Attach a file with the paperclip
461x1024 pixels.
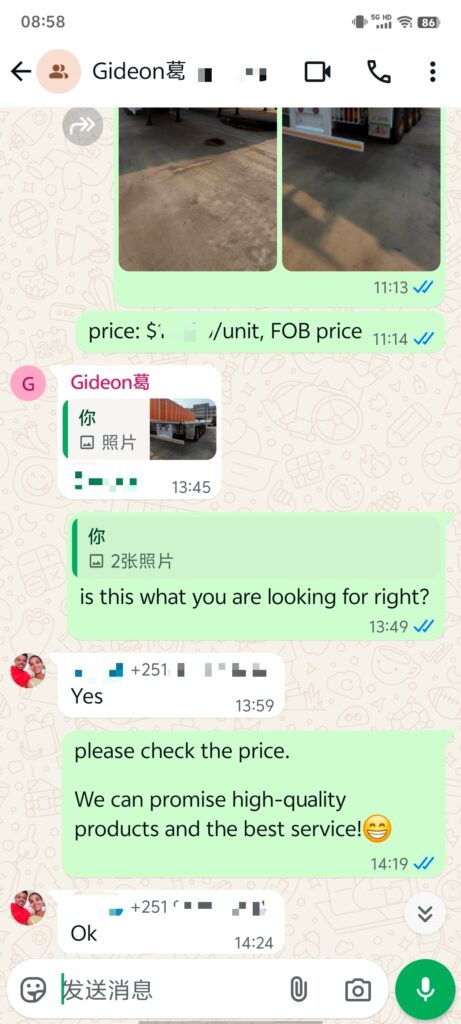pos(298,990)
